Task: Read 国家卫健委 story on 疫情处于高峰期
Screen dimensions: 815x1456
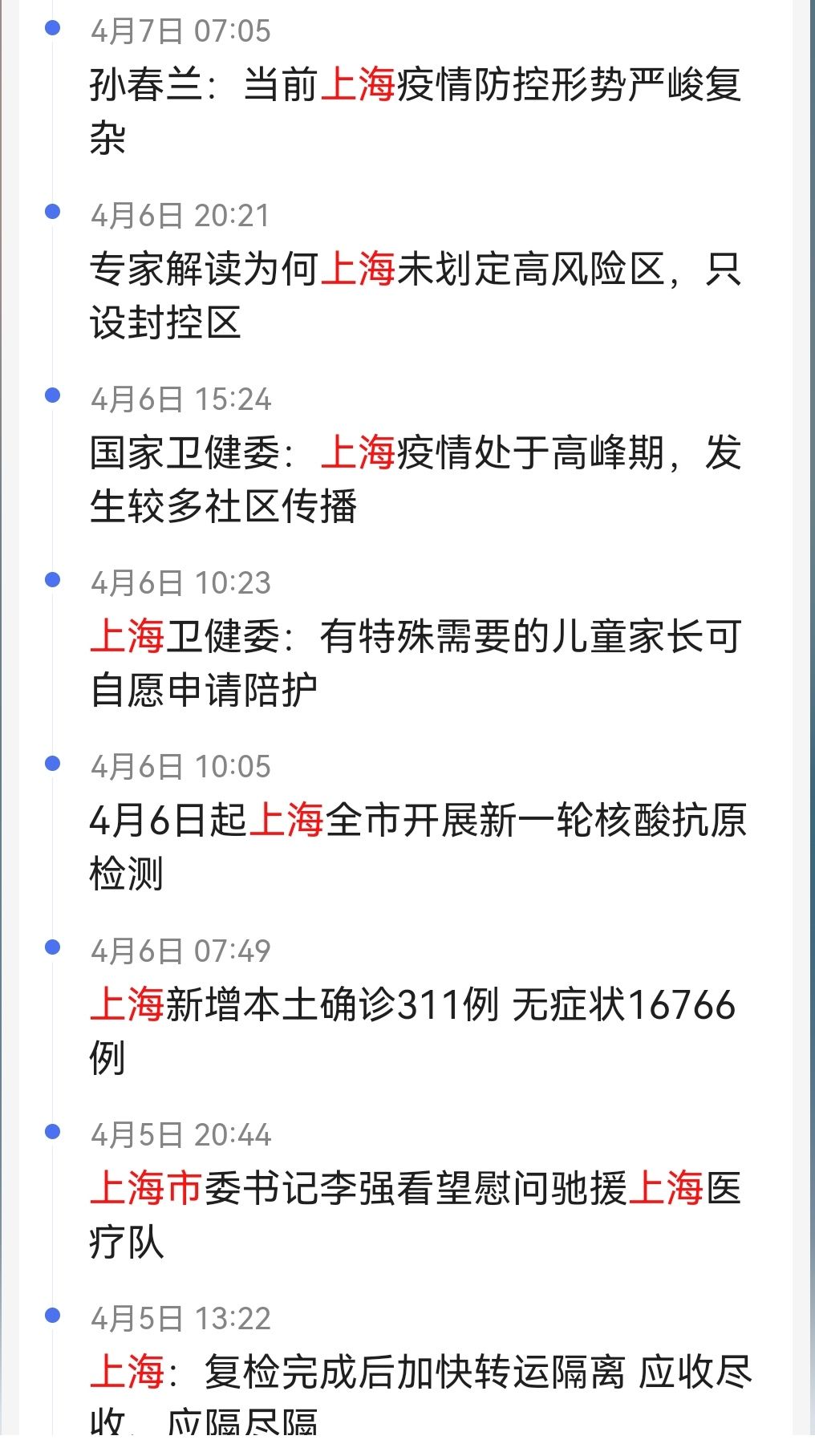Action: click(x=416, y=479)
